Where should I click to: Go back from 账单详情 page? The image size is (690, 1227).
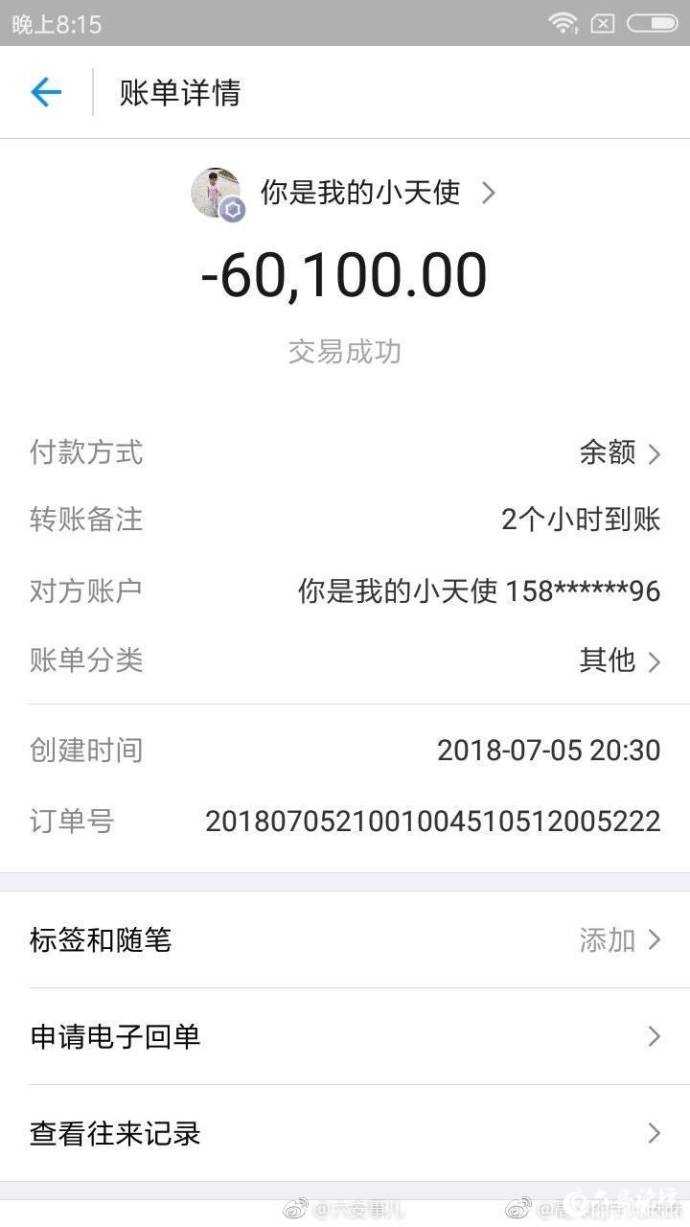[x=46, y=93]
